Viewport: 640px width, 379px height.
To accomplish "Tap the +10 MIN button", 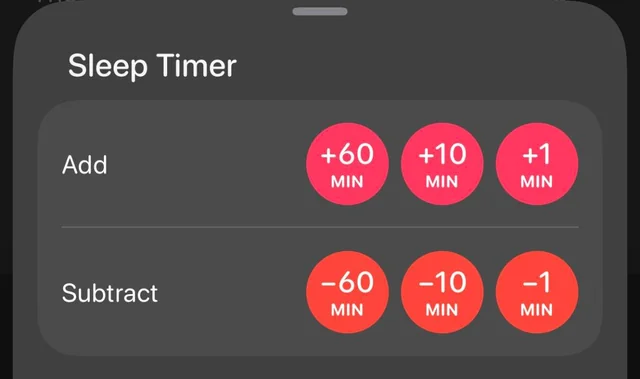I will click(x=442, y=164).
